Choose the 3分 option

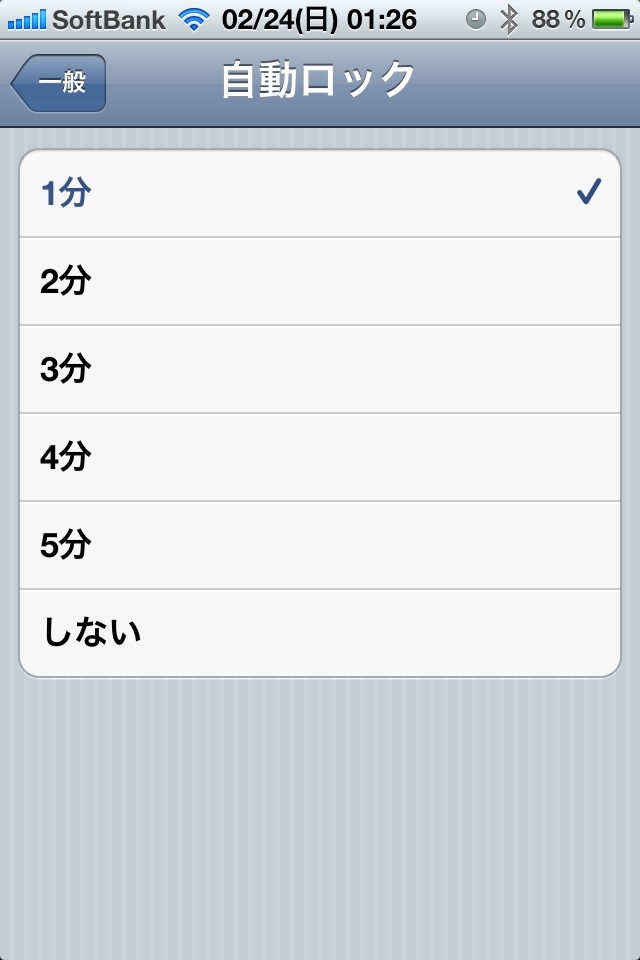point(320,370)
